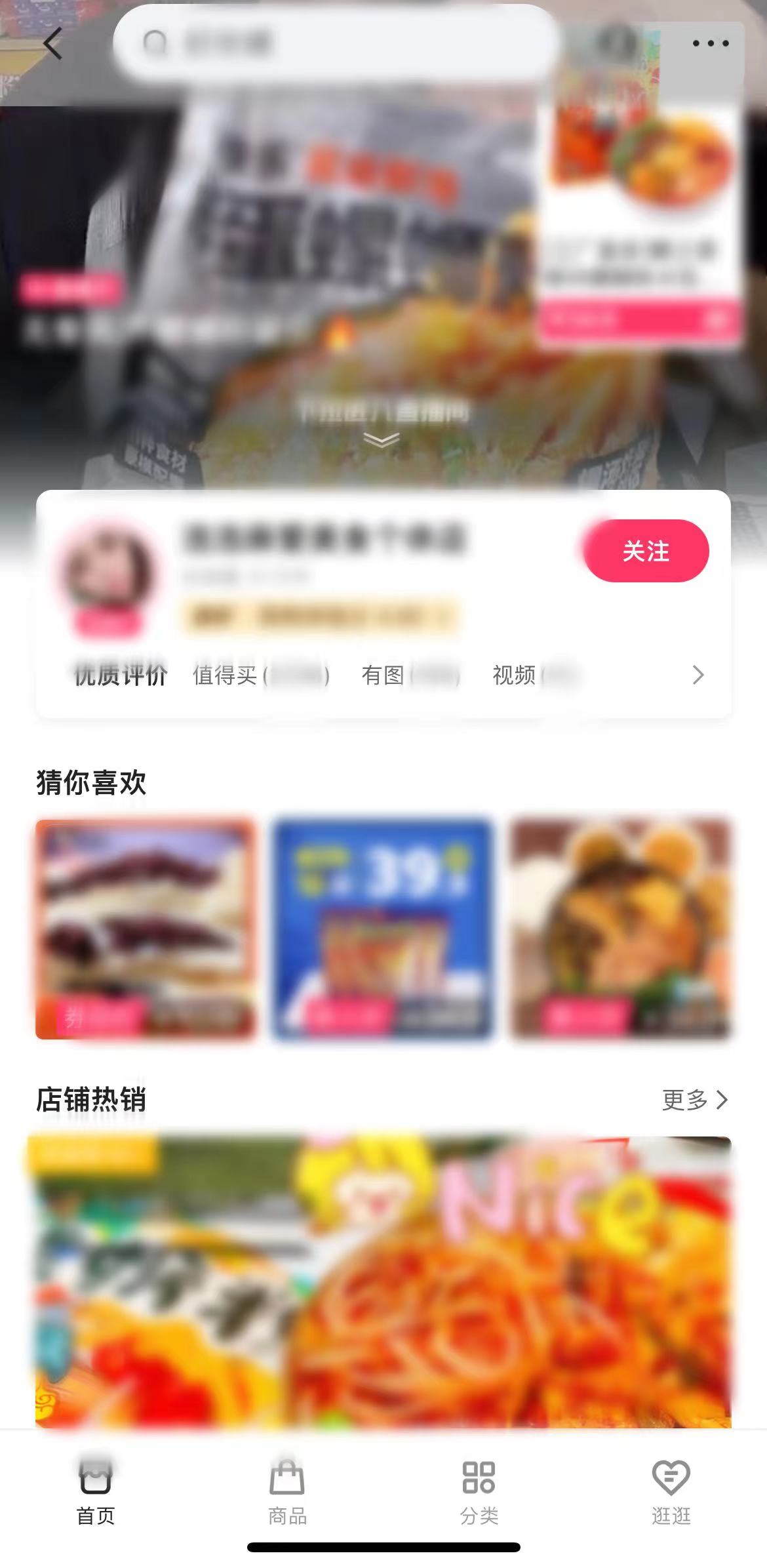The width and height of the screenshot is (767, 1568).
Task: Open all reviews via right chevron arrow
Action: (698, 675)
